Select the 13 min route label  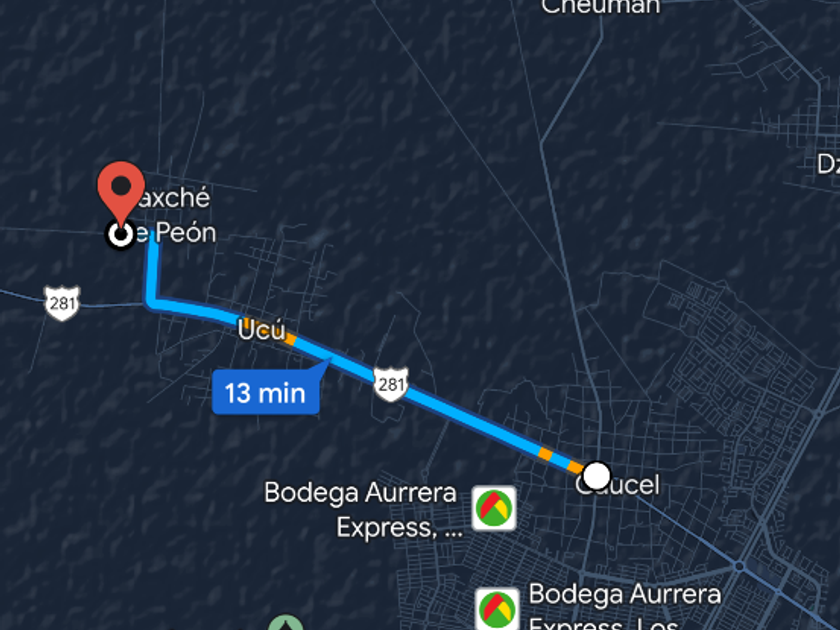pos(265,392)
